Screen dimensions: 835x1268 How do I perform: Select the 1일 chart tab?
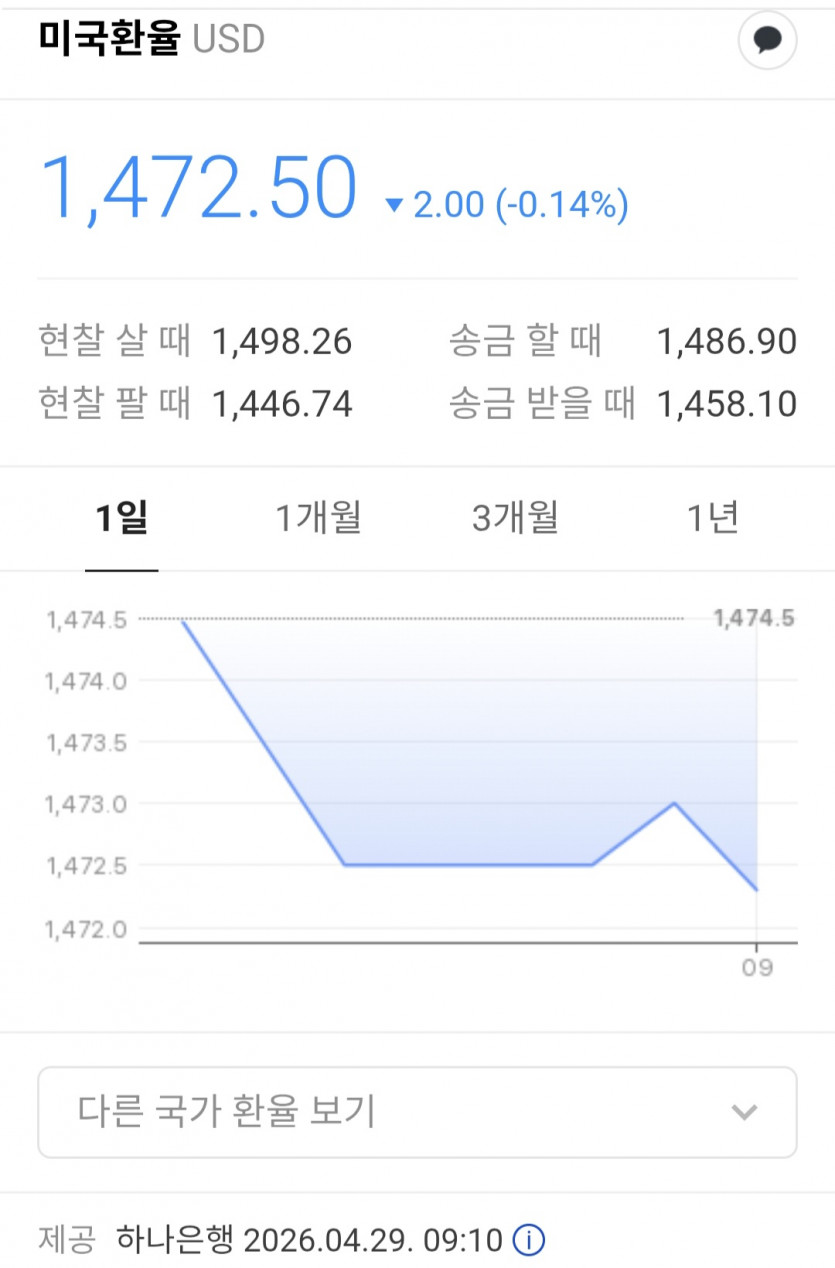click(122, 519)
